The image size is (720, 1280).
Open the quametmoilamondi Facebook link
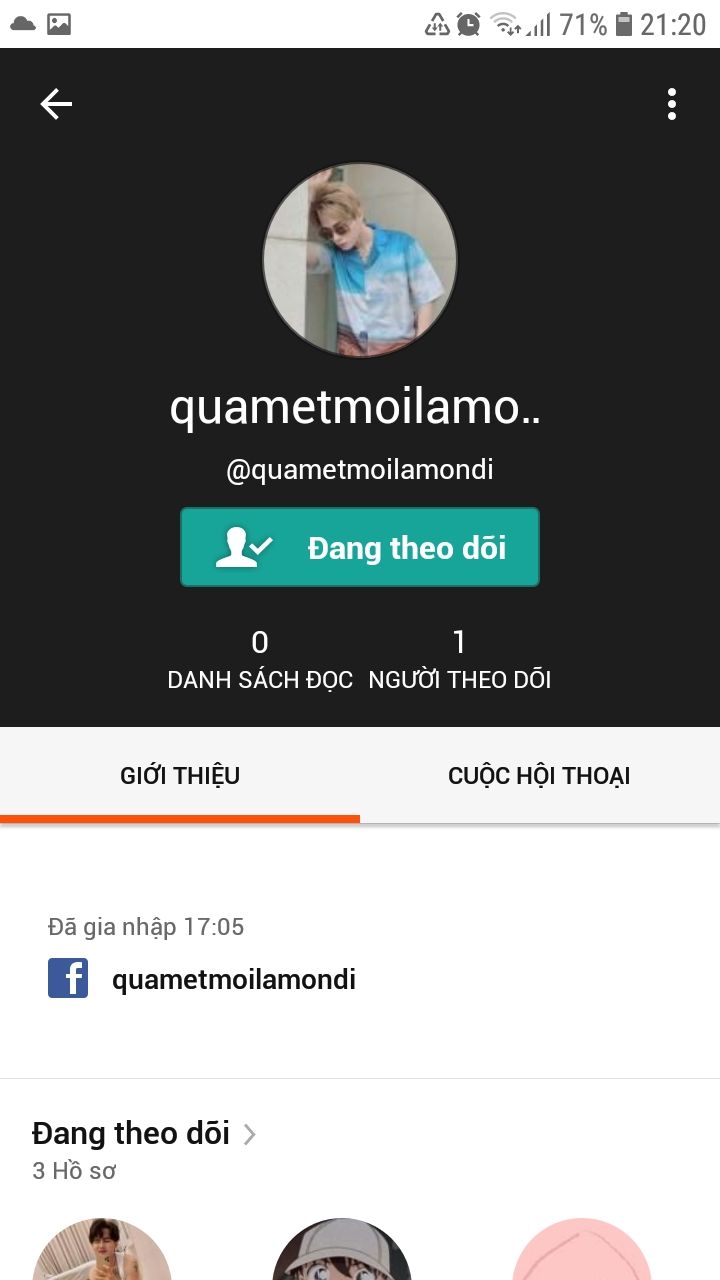pos(233,979)
